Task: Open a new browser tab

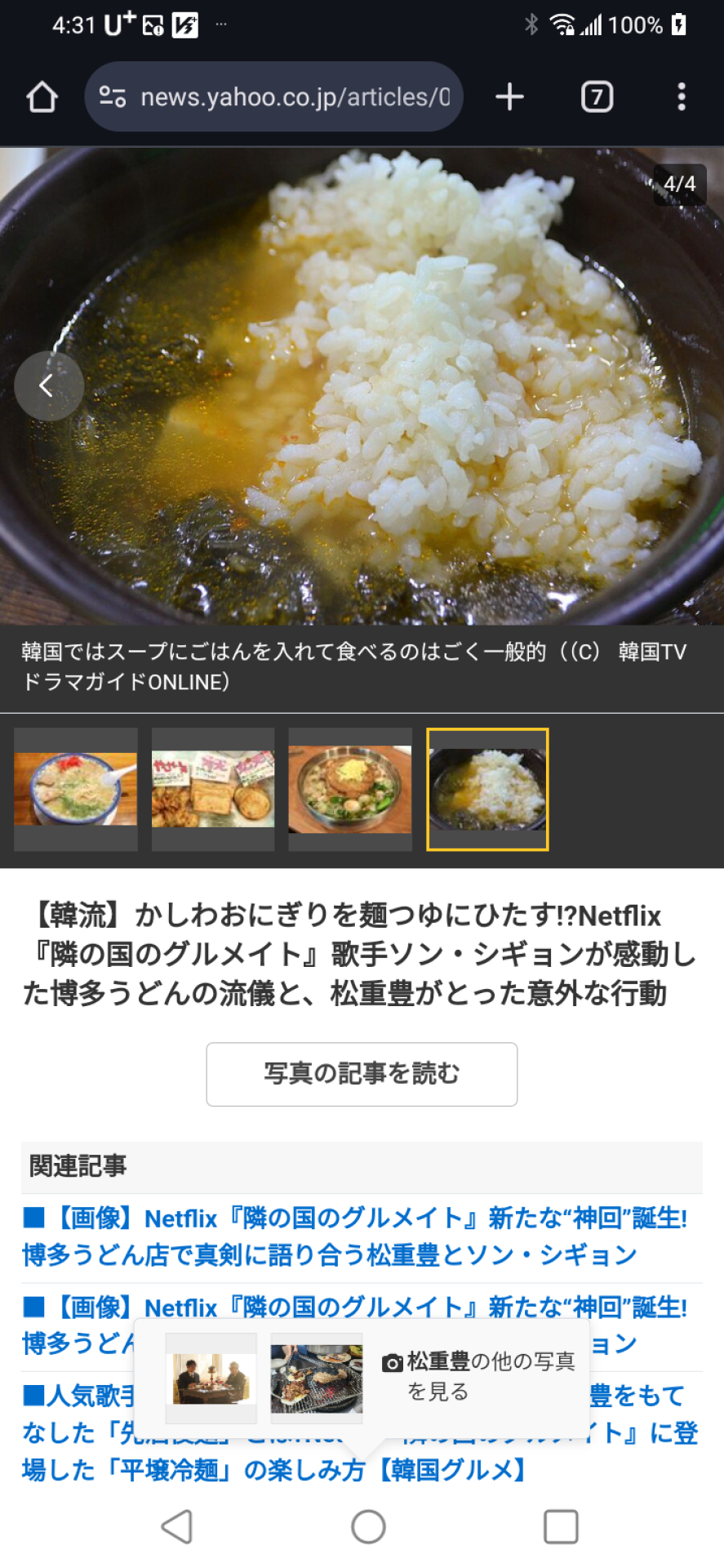Action: [x=509, y=97]
